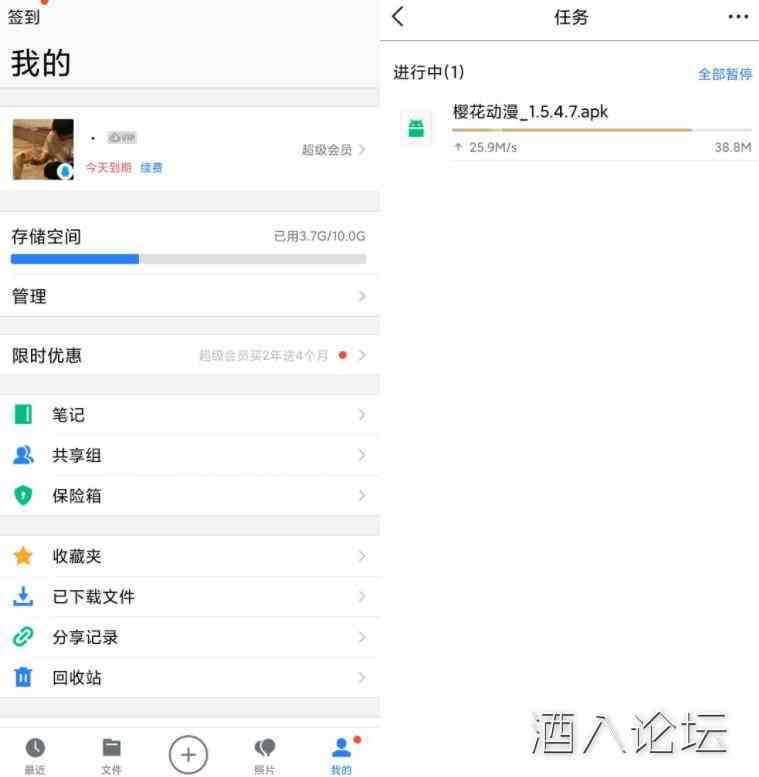
Task: Open 保险箱 safe box
Action: (x=189, y=496)
